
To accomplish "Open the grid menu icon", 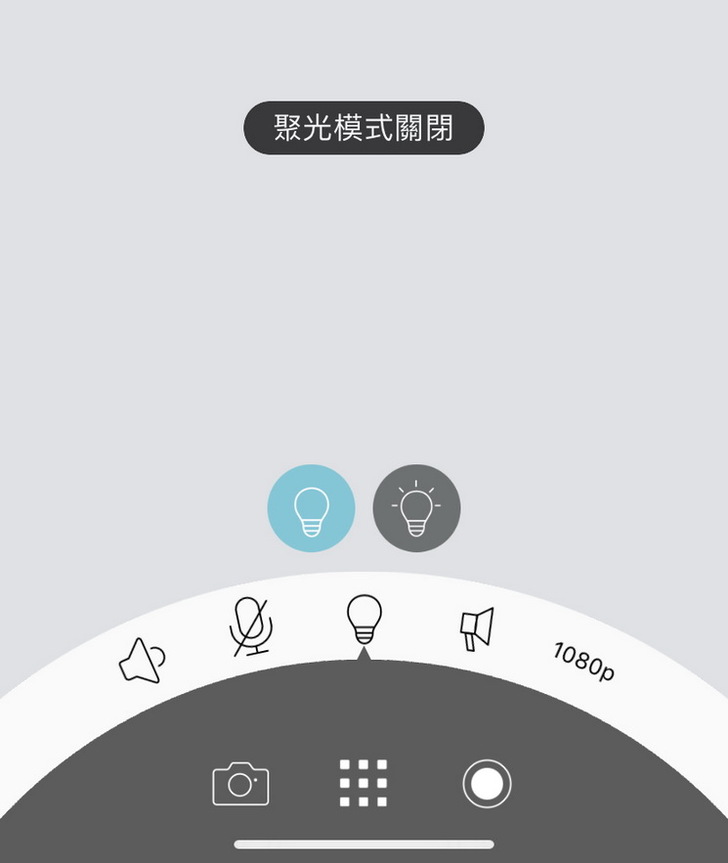I will [363, 783].
